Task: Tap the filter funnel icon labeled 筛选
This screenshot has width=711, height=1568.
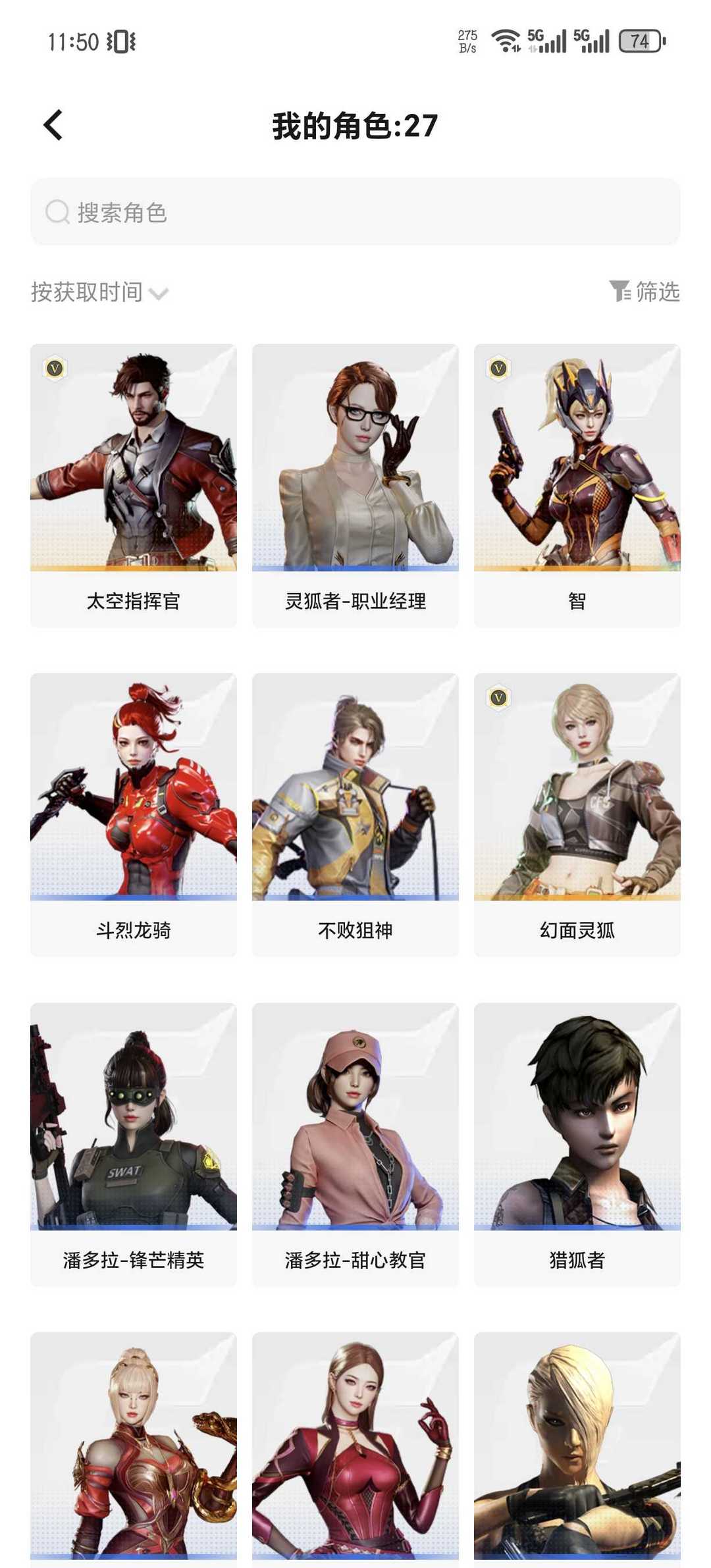Action: point(622,293)
